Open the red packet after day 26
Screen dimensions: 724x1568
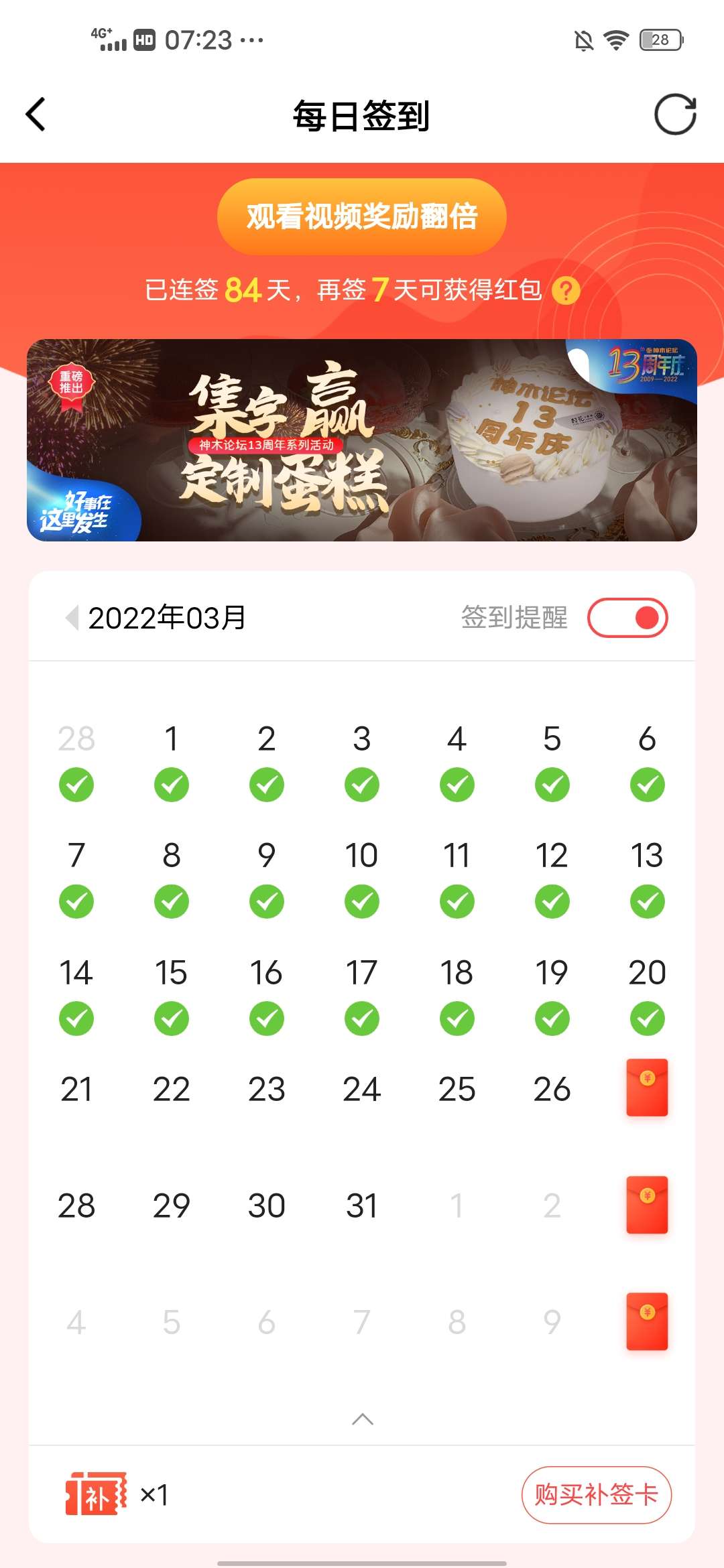tap(647, 1088)
